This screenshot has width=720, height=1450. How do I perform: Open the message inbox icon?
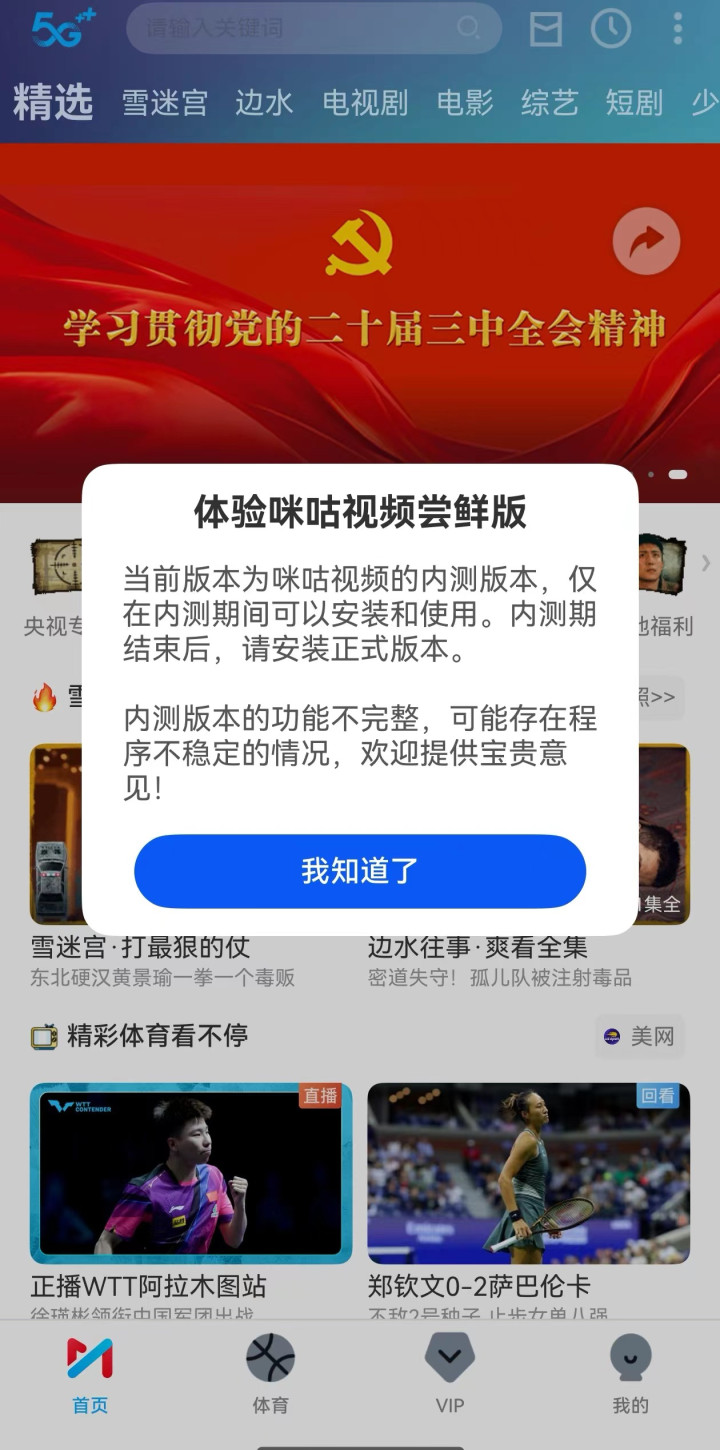[x=546, y=28]
